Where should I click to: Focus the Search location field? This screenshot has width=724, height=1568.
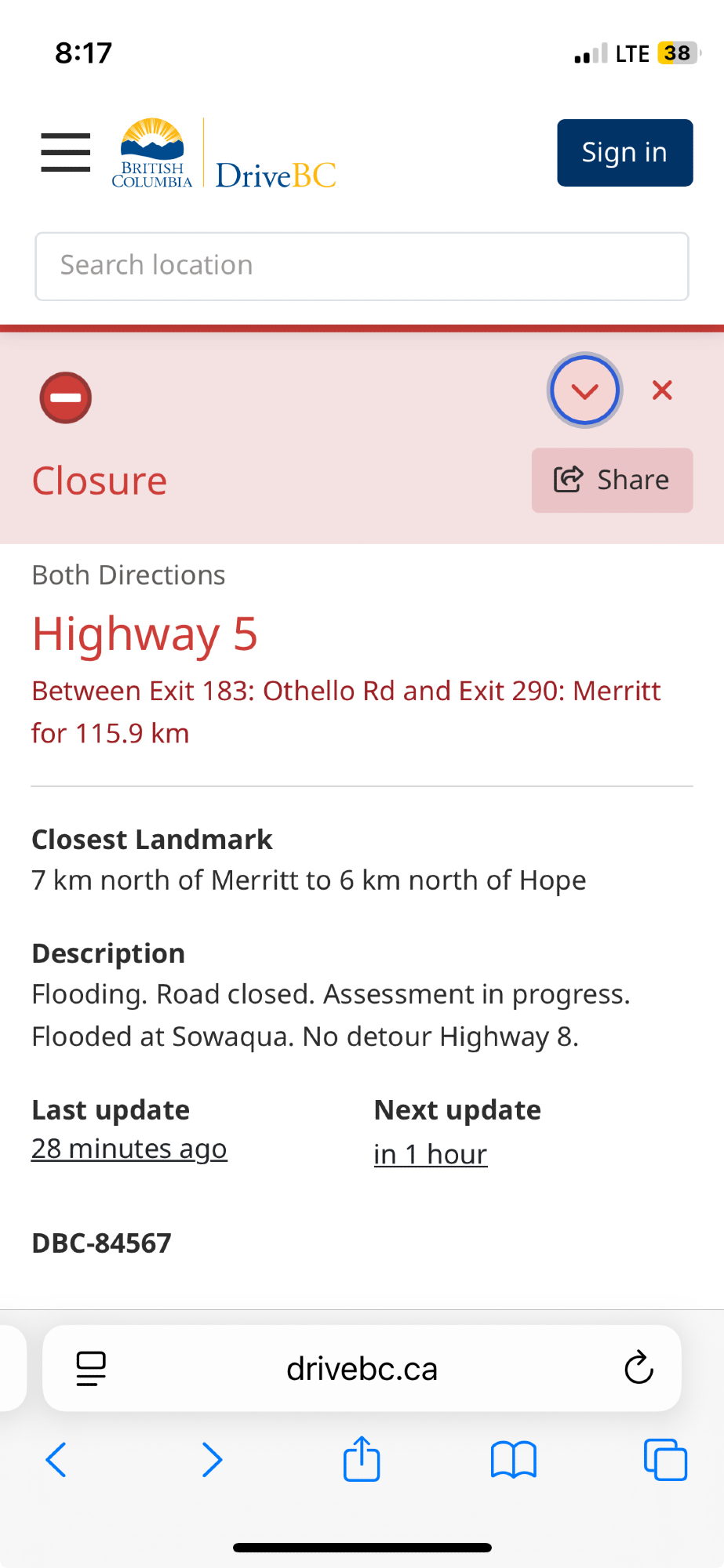click(362, 266)
